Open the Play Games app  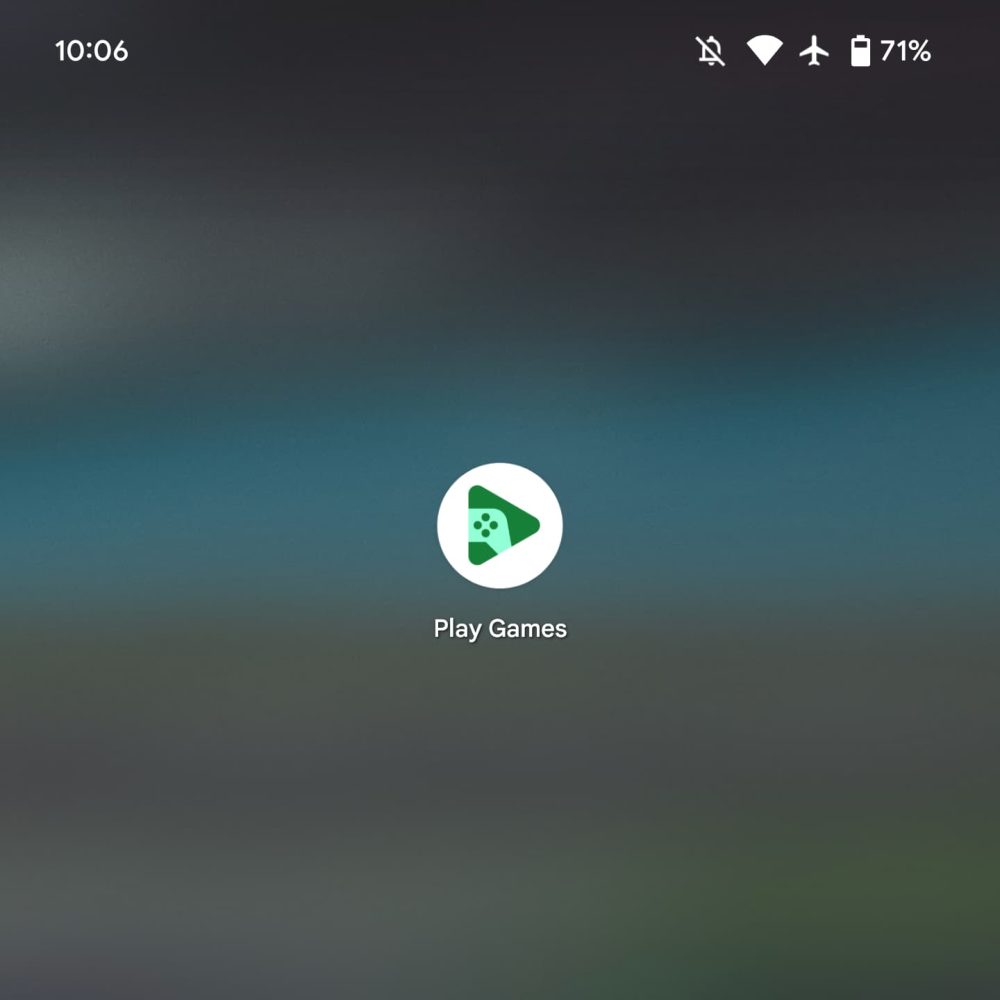500,526
